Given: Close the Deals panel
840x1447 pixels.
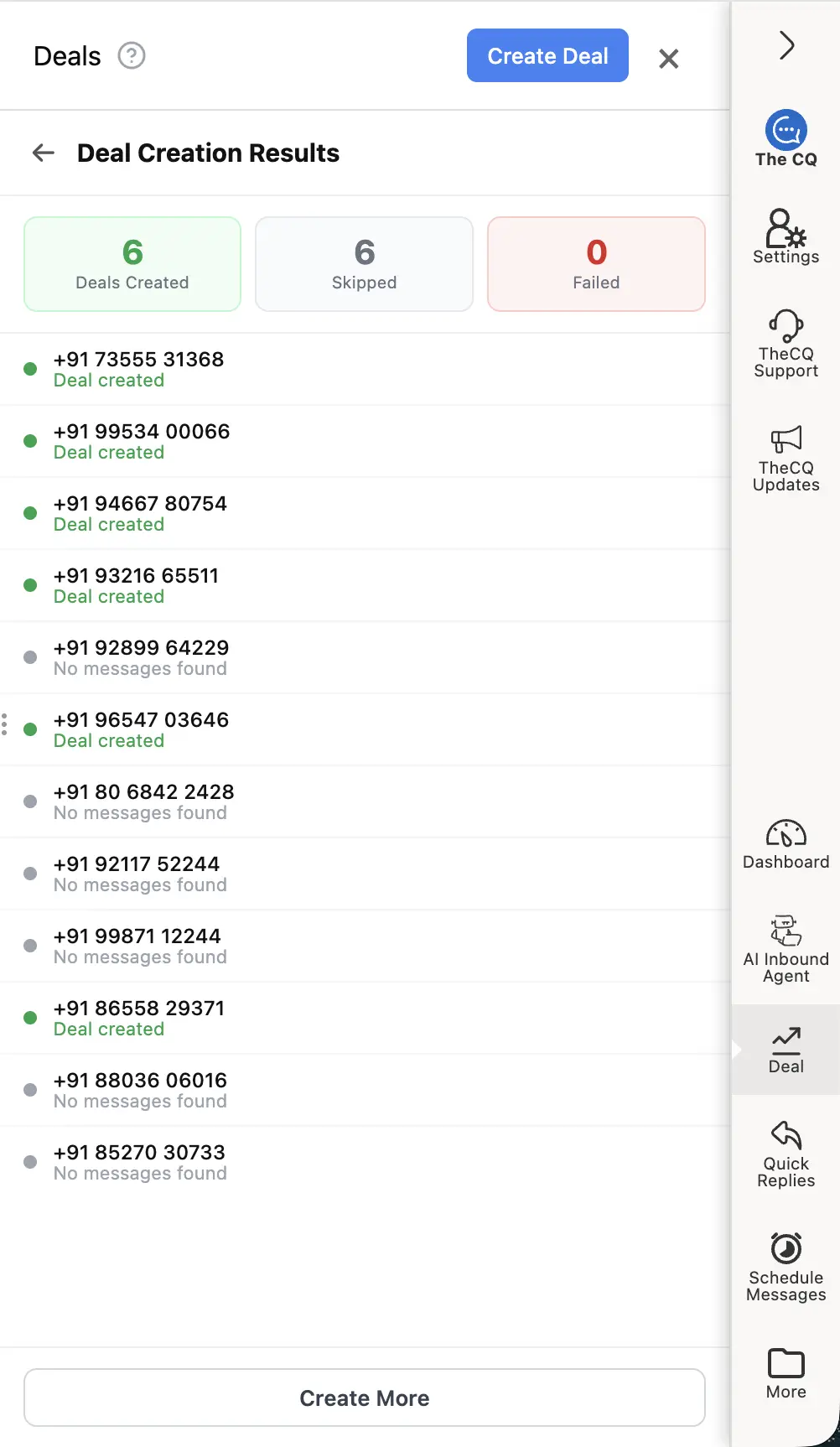Looking at the screenshot, I should coord(668,59).
